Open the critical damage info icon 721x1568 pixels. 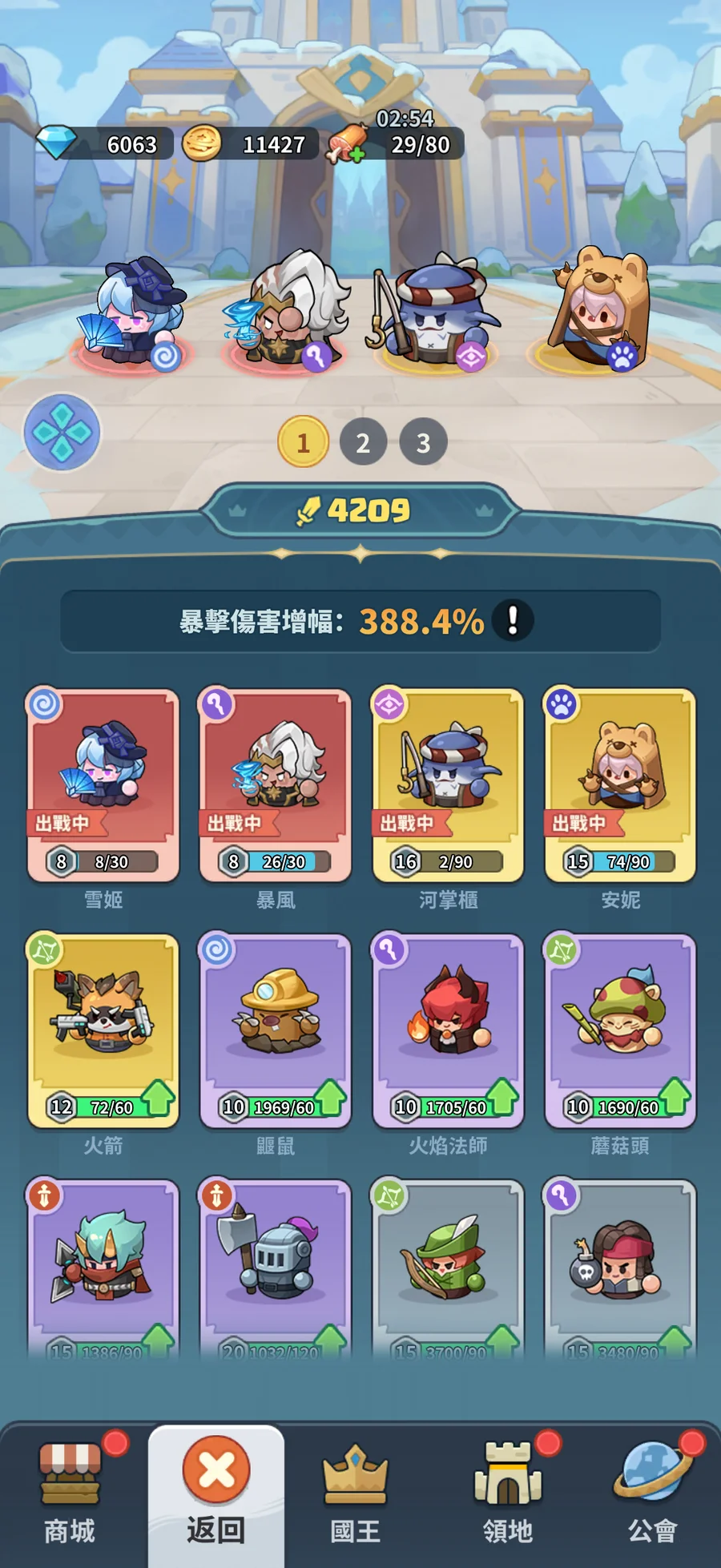[x=513, y=620]
